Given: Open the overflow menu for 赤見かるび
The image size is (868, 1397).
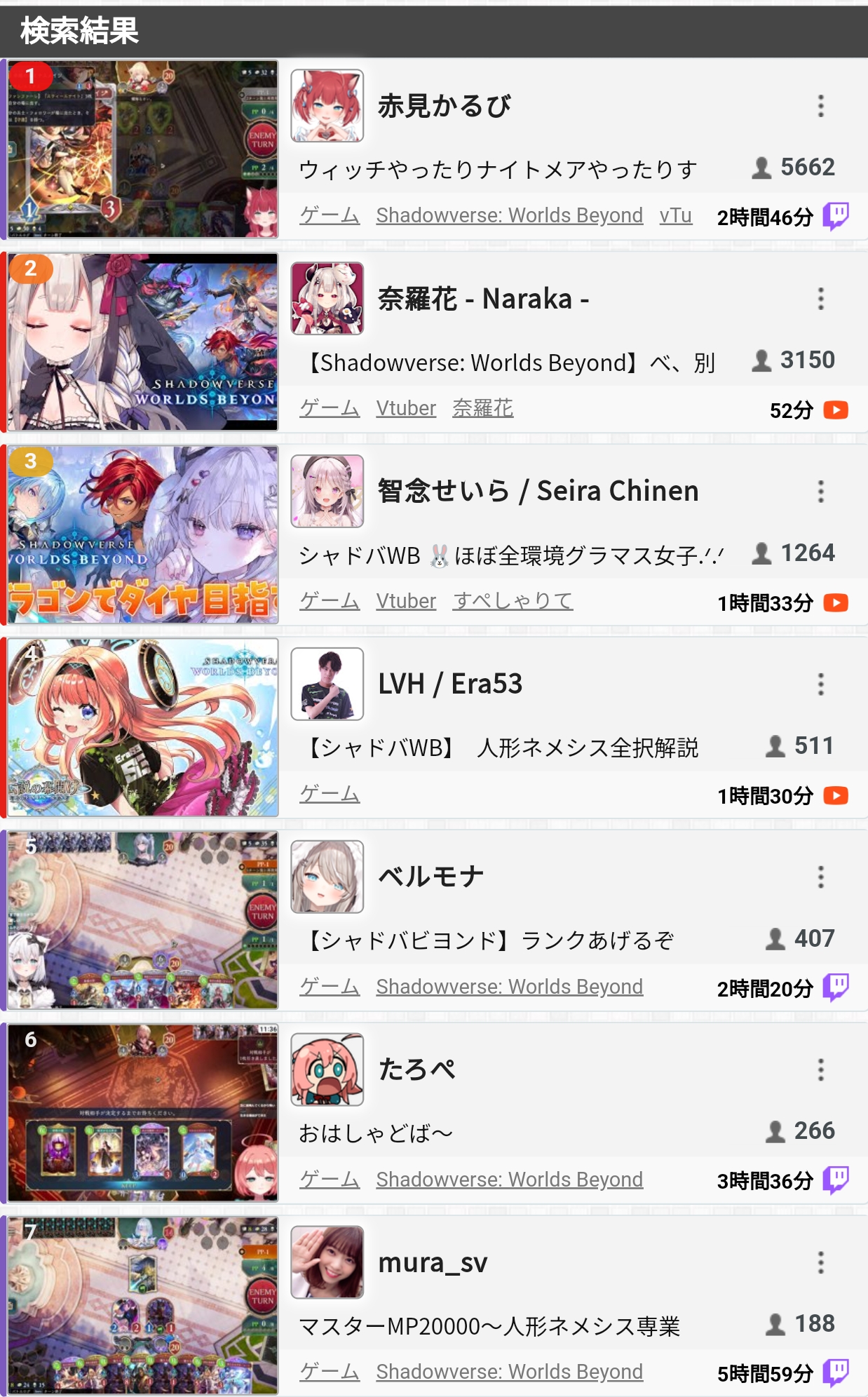Looking at the screenshot, I should (x=820, y=106).
